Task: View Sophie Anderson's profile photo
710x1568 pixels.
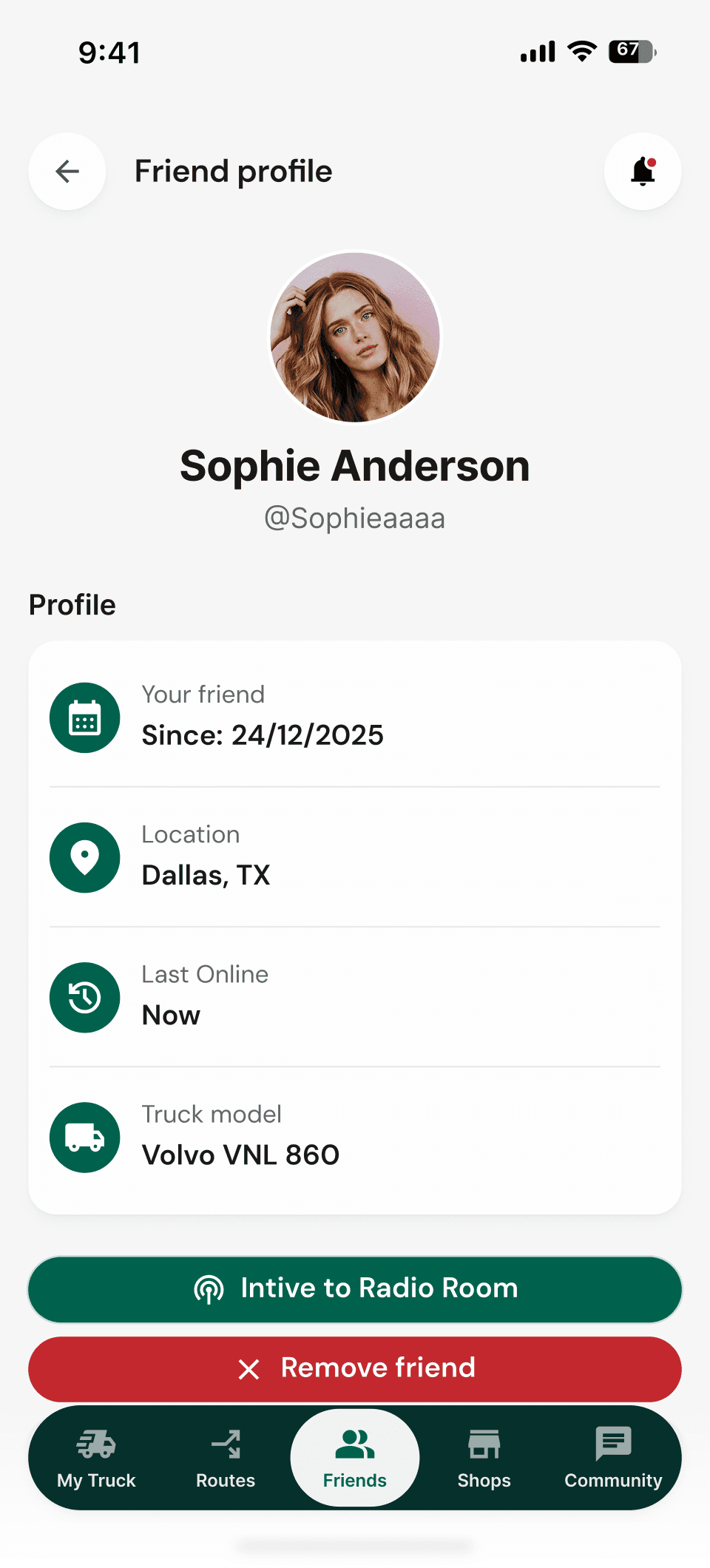Action: (x=355, y=337)
